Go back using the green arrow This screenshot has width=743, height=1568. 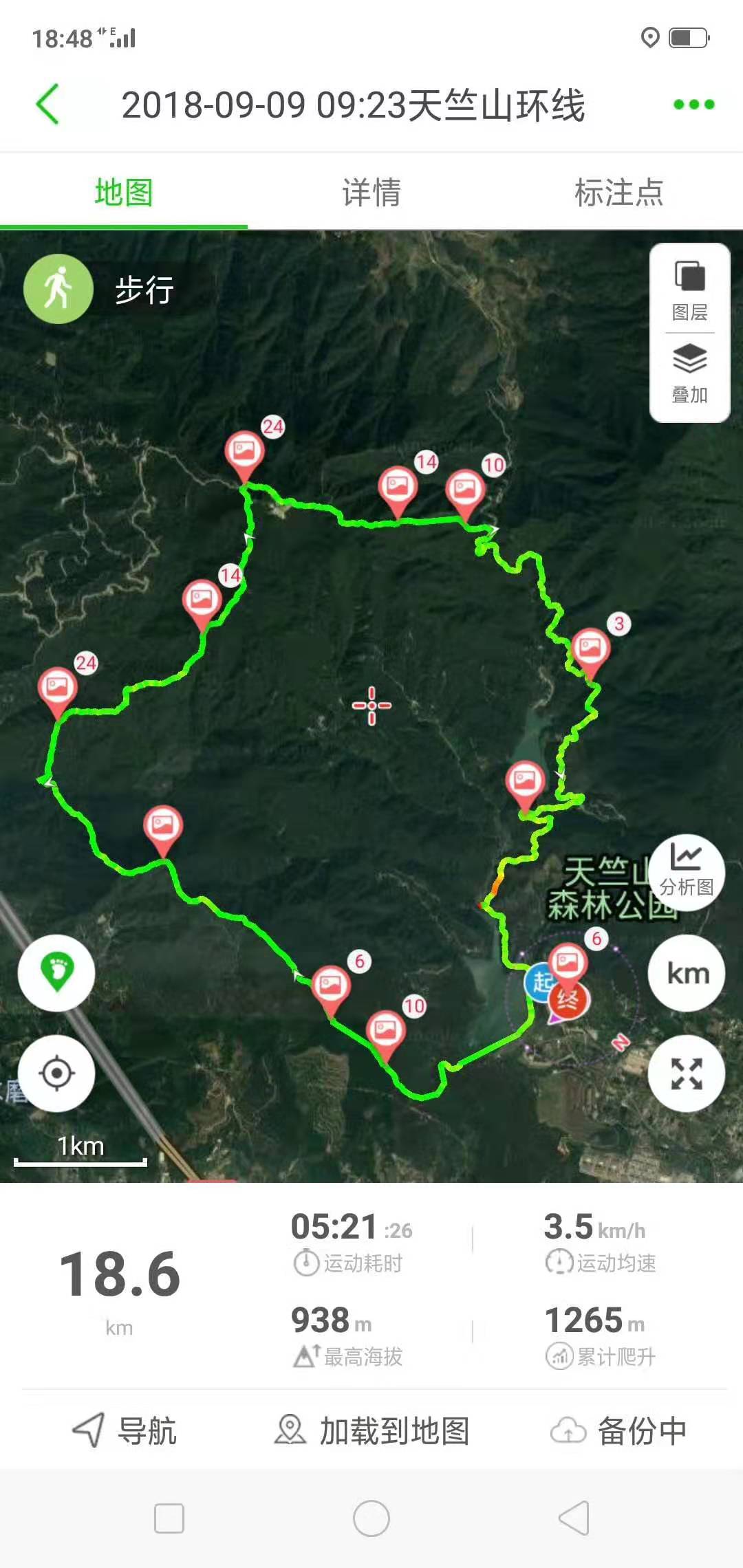click(x=47, y=105)
